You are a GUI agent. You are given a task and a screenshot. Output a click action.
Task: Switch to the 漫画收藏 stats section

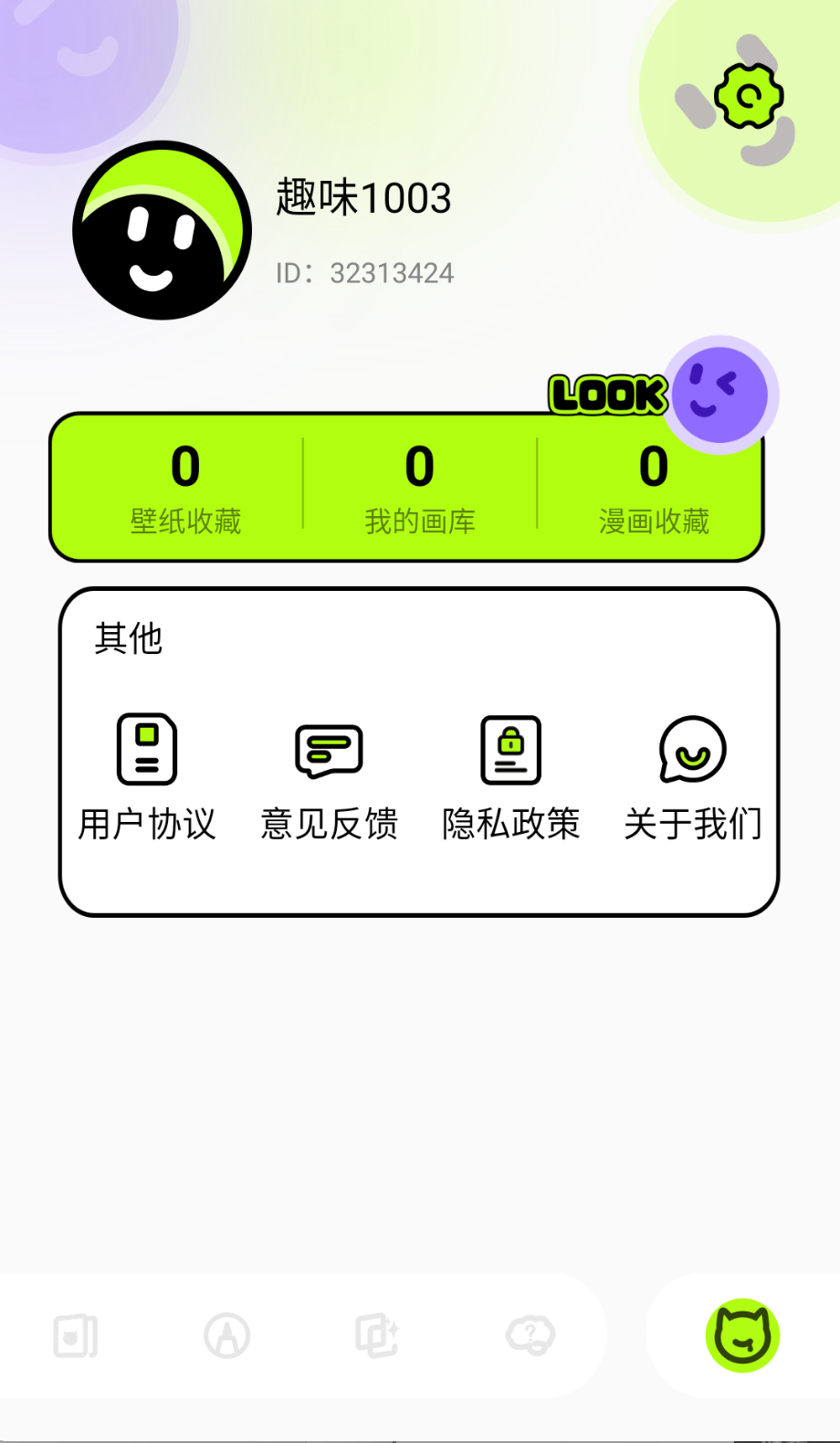coord(652,487)
